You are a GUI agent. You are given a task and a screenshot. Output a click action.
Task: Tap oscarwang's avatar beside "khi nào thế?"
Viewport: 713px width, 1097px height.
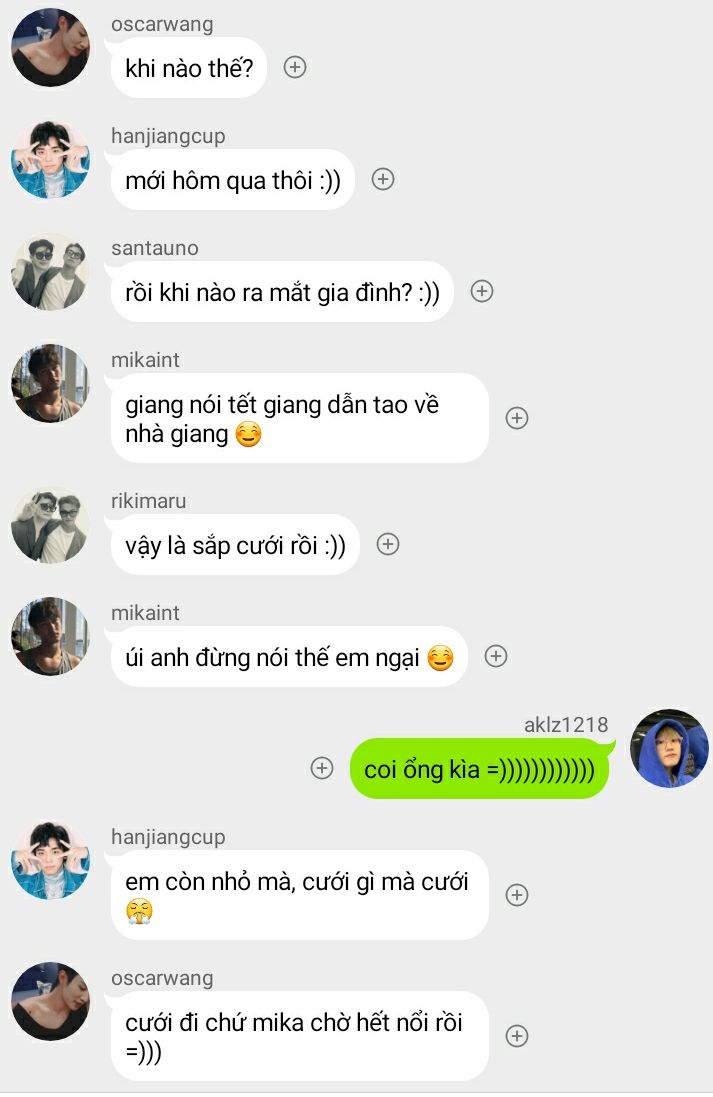click(x=50, y=47)
